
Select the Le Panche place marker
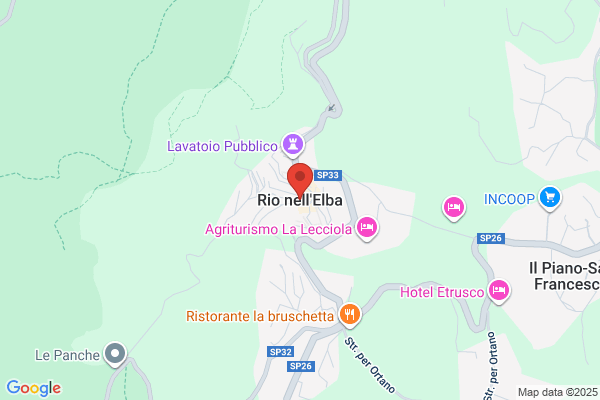pyautogui.click(x=116, y=354)
